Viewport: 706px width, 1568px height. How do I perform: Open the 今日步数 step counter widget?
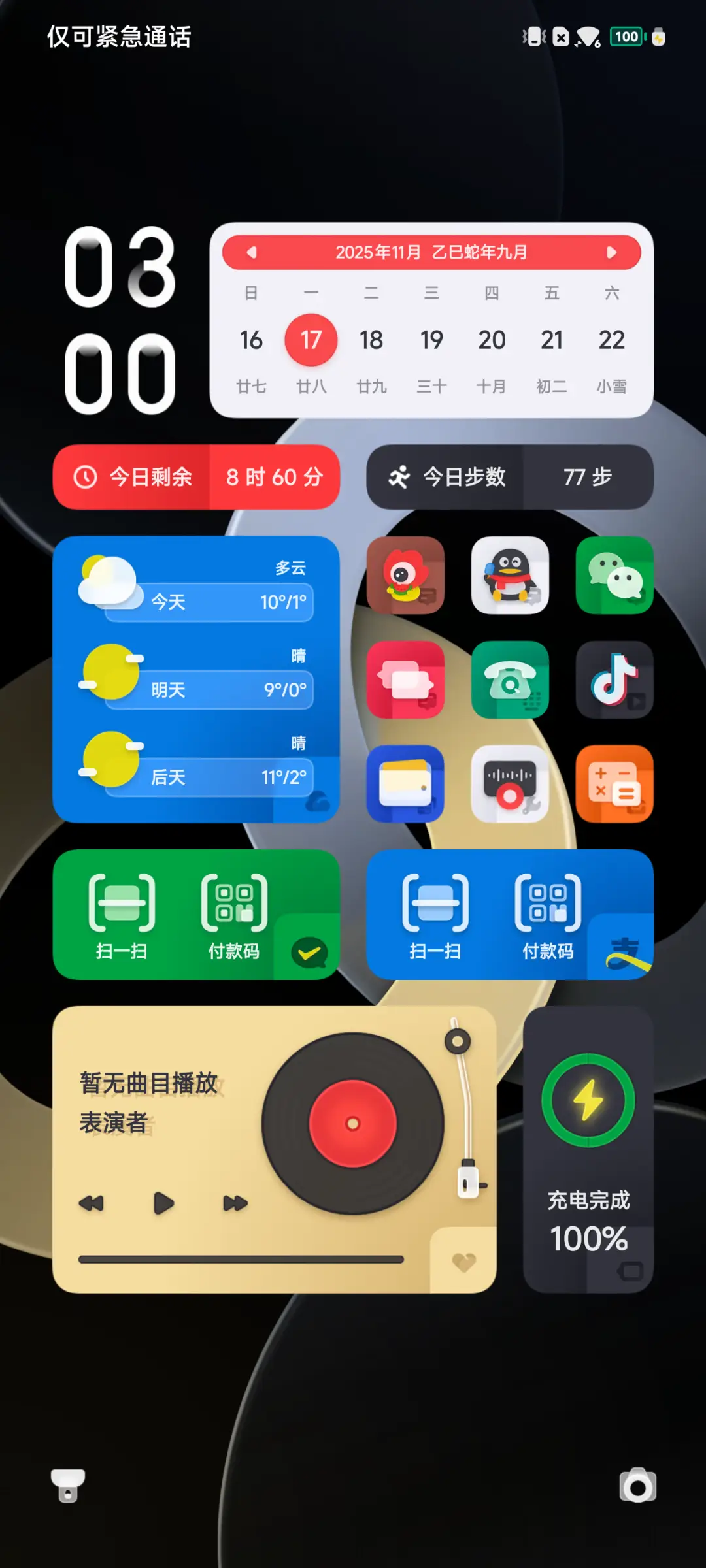click(509, 477)
